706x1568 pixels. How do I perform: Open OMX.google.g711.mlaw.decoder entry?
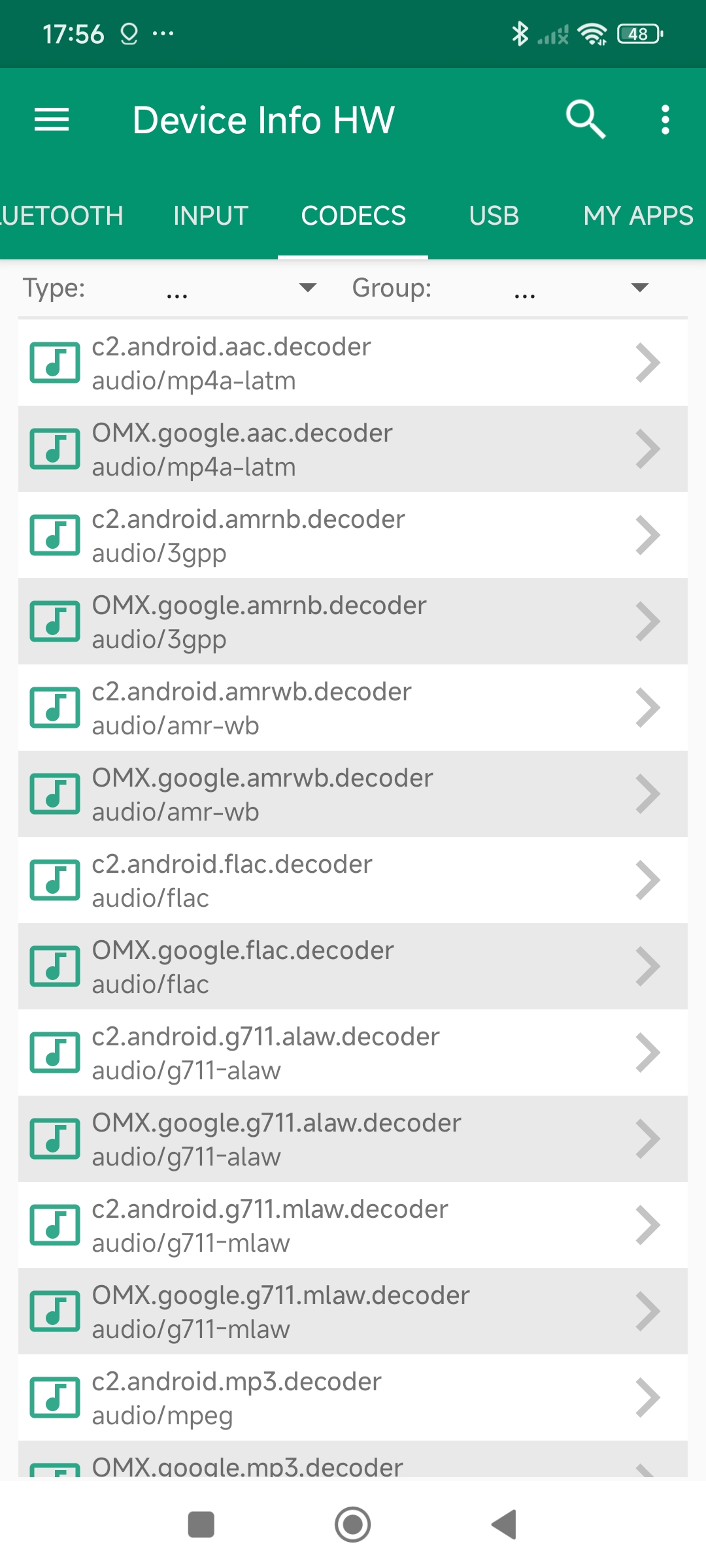353,1312
